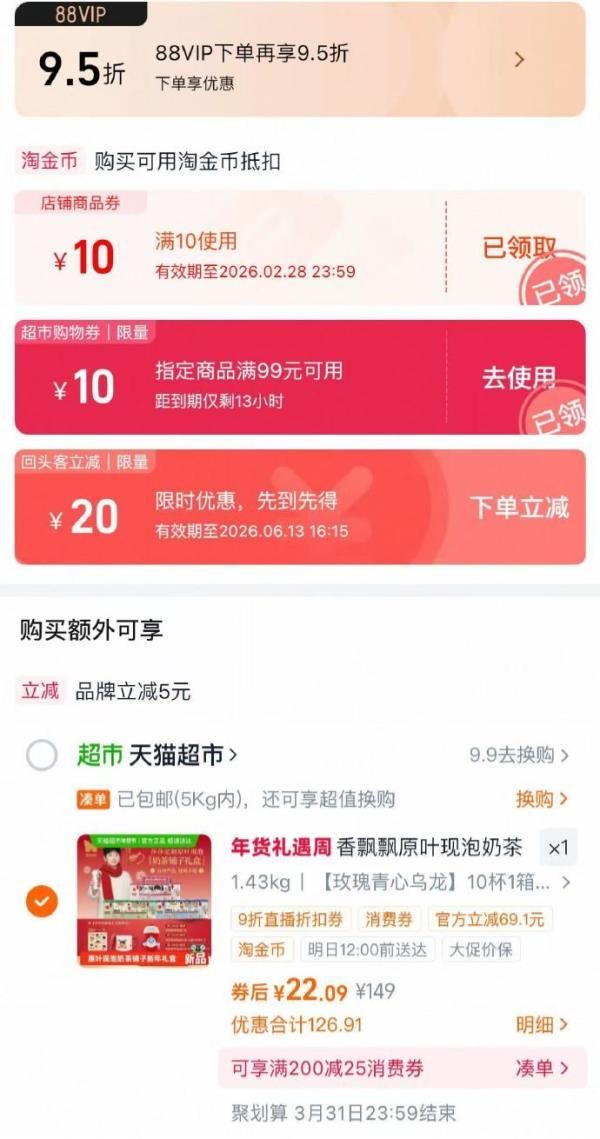Select all items from 天猫超市
Screen dimensions: 600x1139
pos(41,755)
